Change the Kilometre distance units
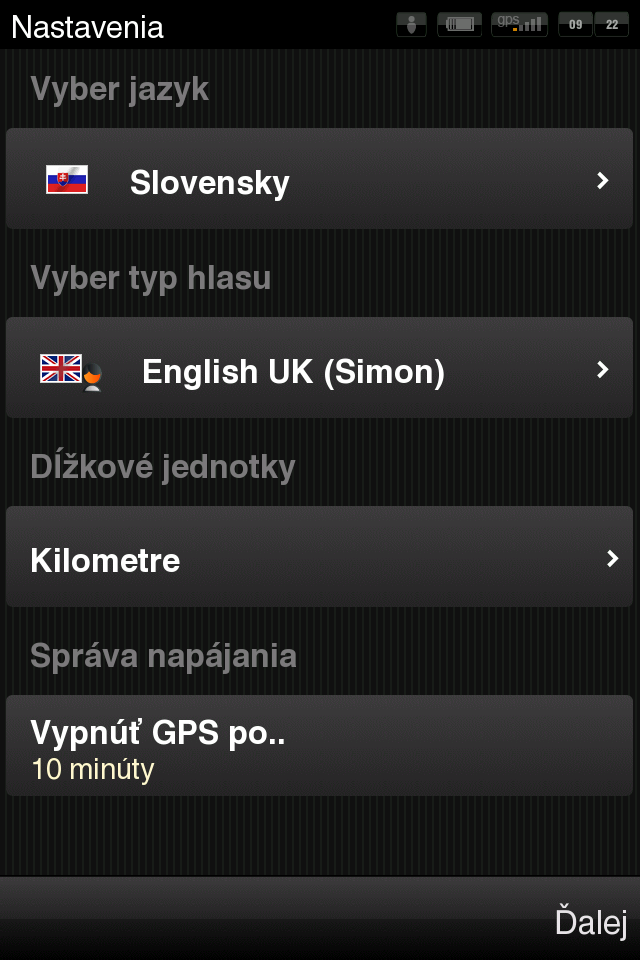The width and height of the screenshot is (640, 960). point(320,558)
